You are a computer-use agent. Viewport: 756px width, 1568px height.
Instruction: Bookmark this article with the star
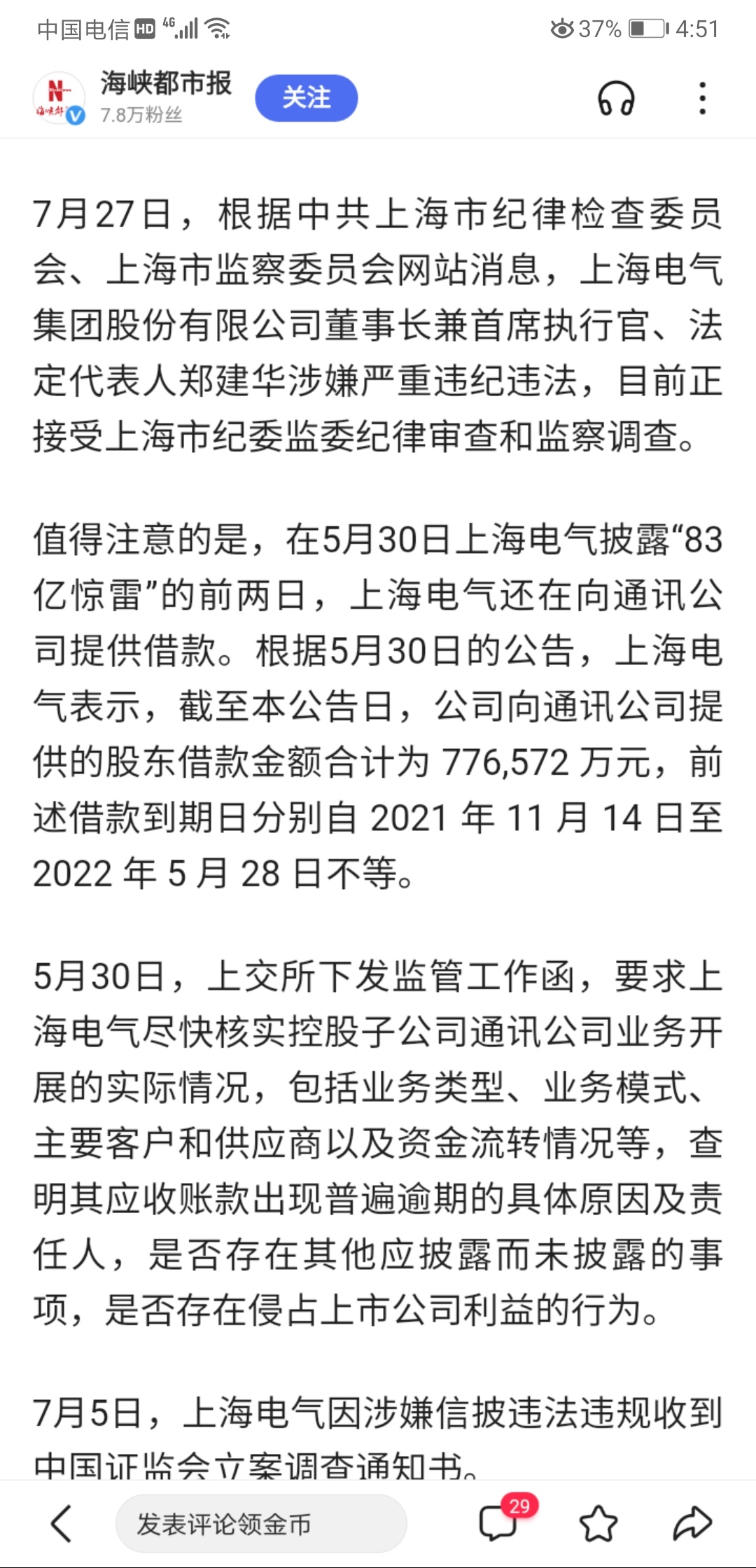(x=598, y=1523)
